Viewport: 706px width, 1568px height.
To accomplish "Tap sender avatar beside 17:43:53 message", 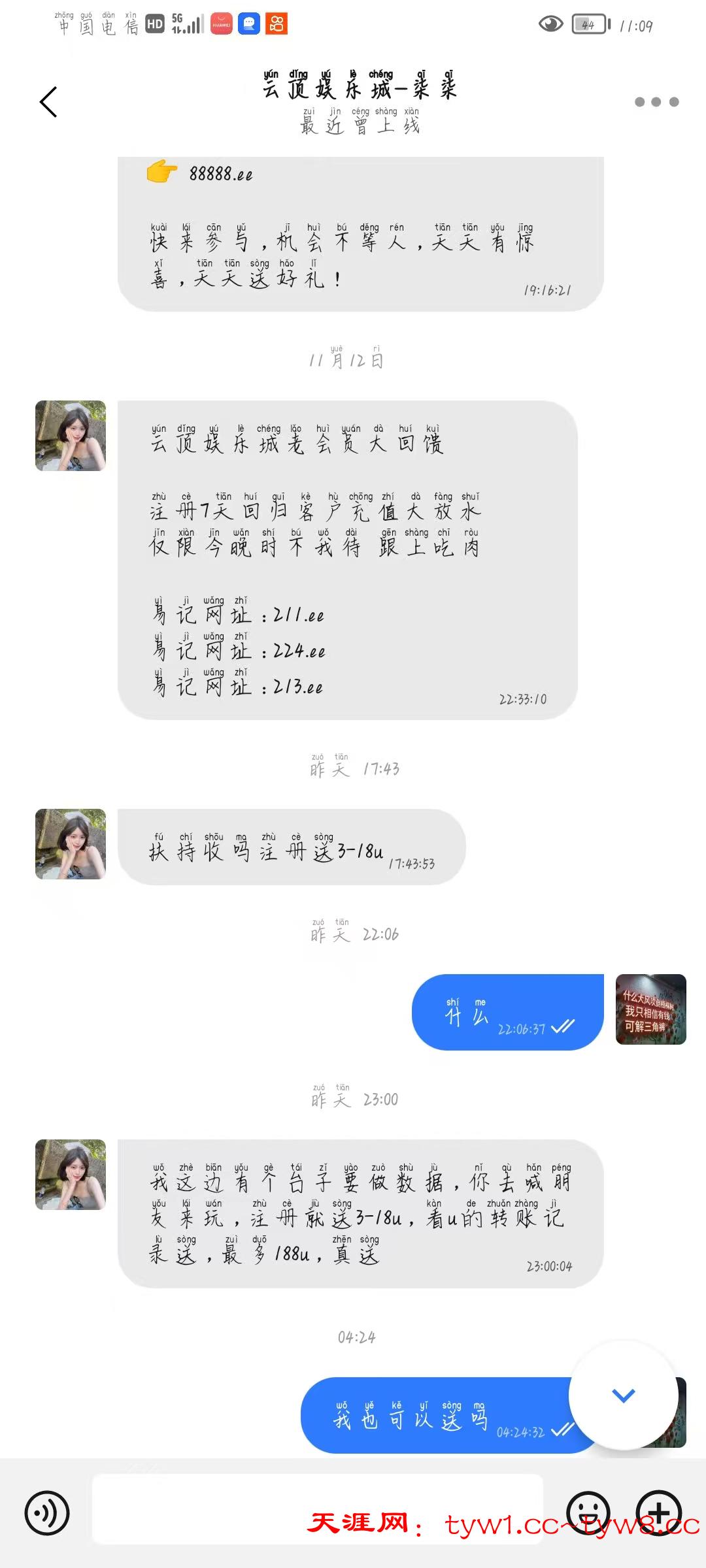I will [x=71, y=844].
